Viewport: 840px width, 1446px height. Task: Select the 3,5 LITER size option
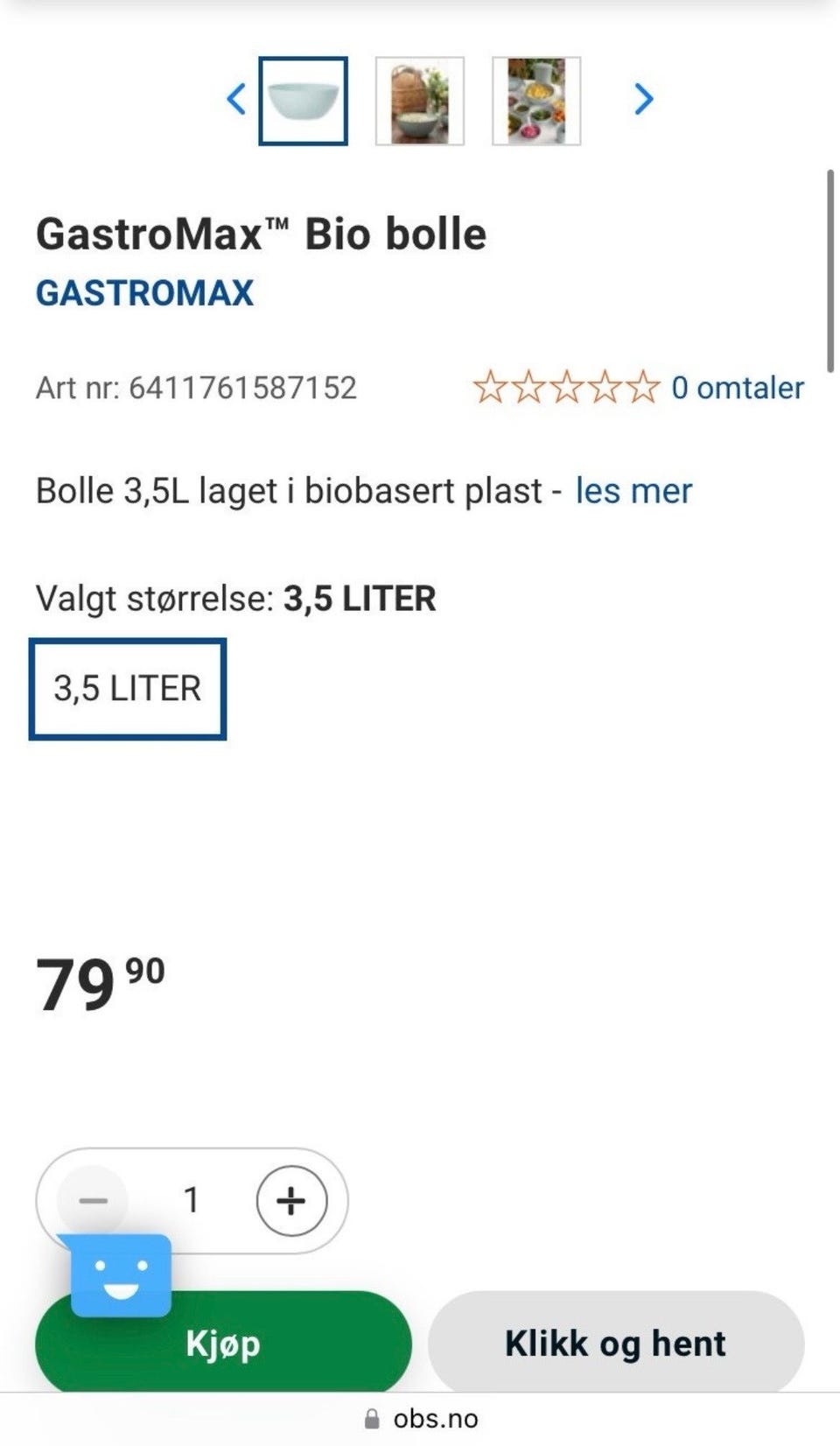pyautogui.click(x=128, y=689)
